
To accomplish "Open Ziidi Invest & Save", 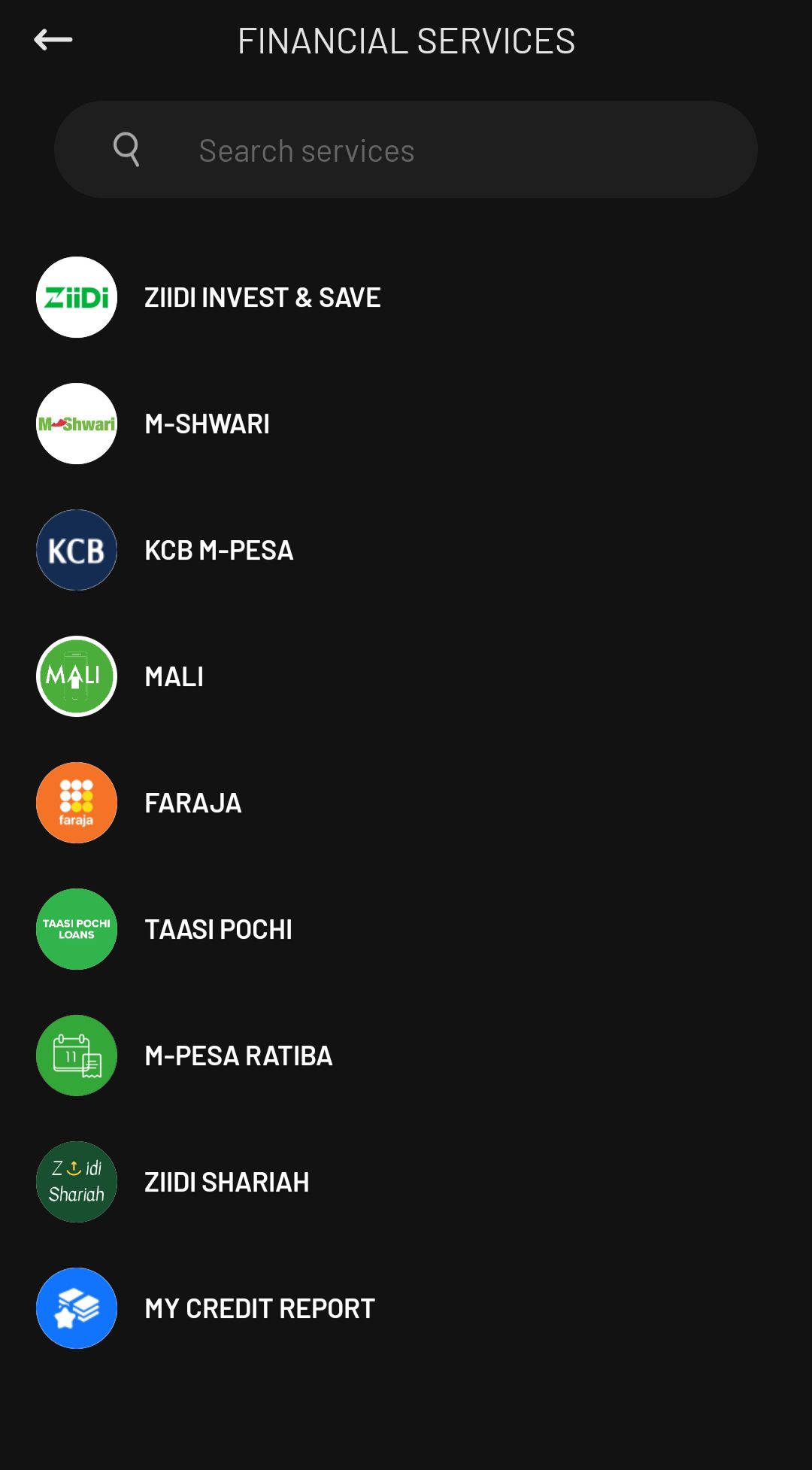I will (262, 298).
